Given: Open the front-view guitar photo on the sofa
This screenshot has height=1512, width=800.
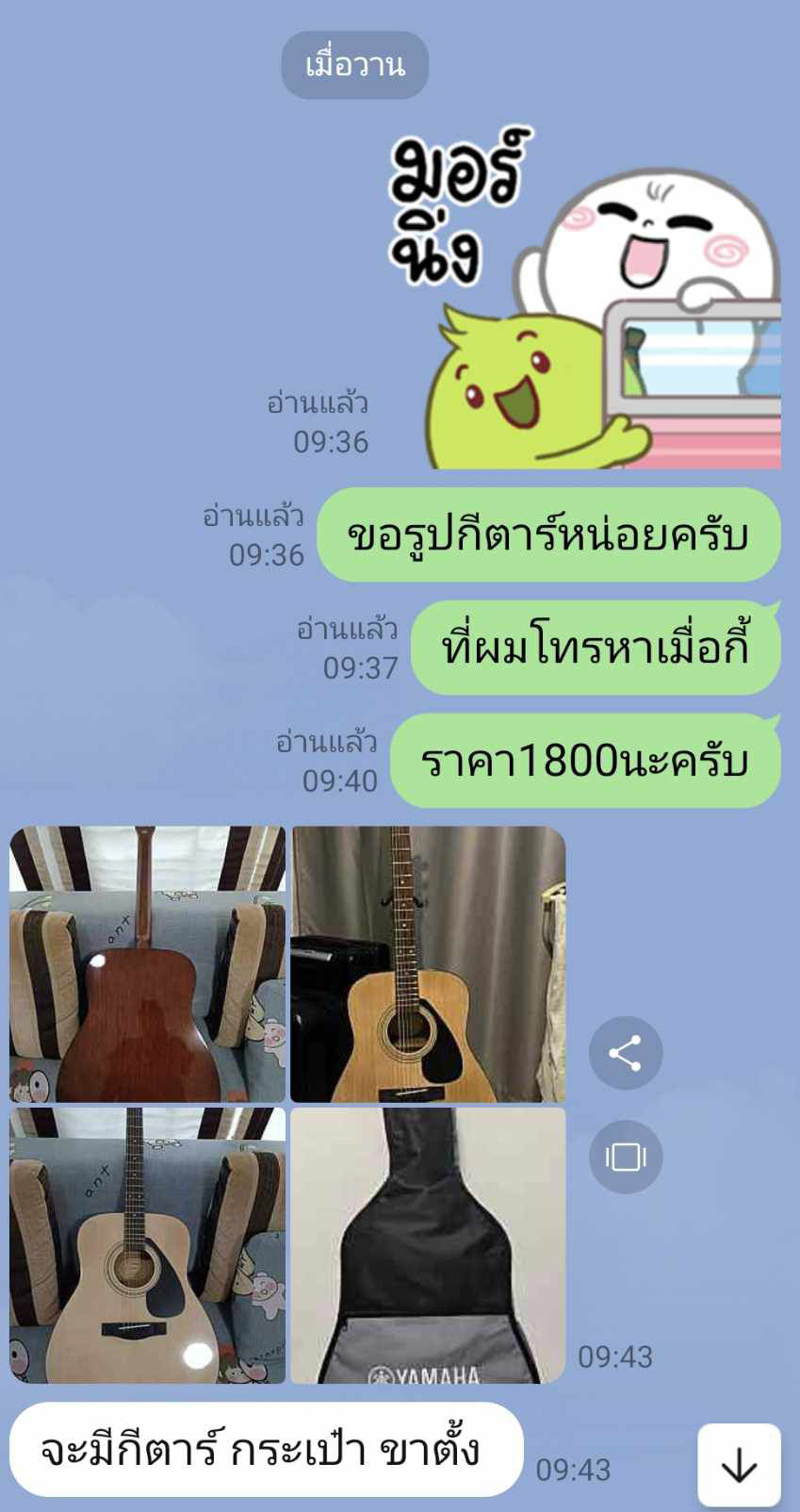Looking at the screenshot, I should tap(147, 1245).
